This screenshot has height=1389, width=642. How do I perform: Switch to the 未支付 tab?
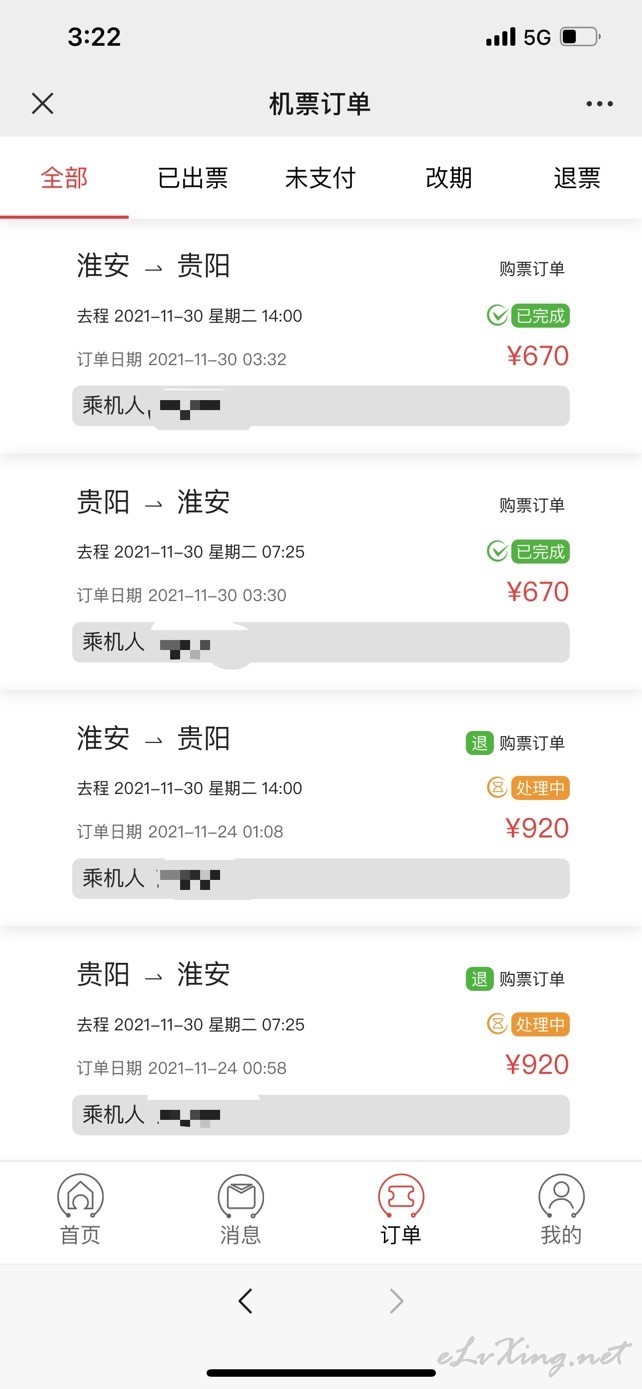(320, 178)
